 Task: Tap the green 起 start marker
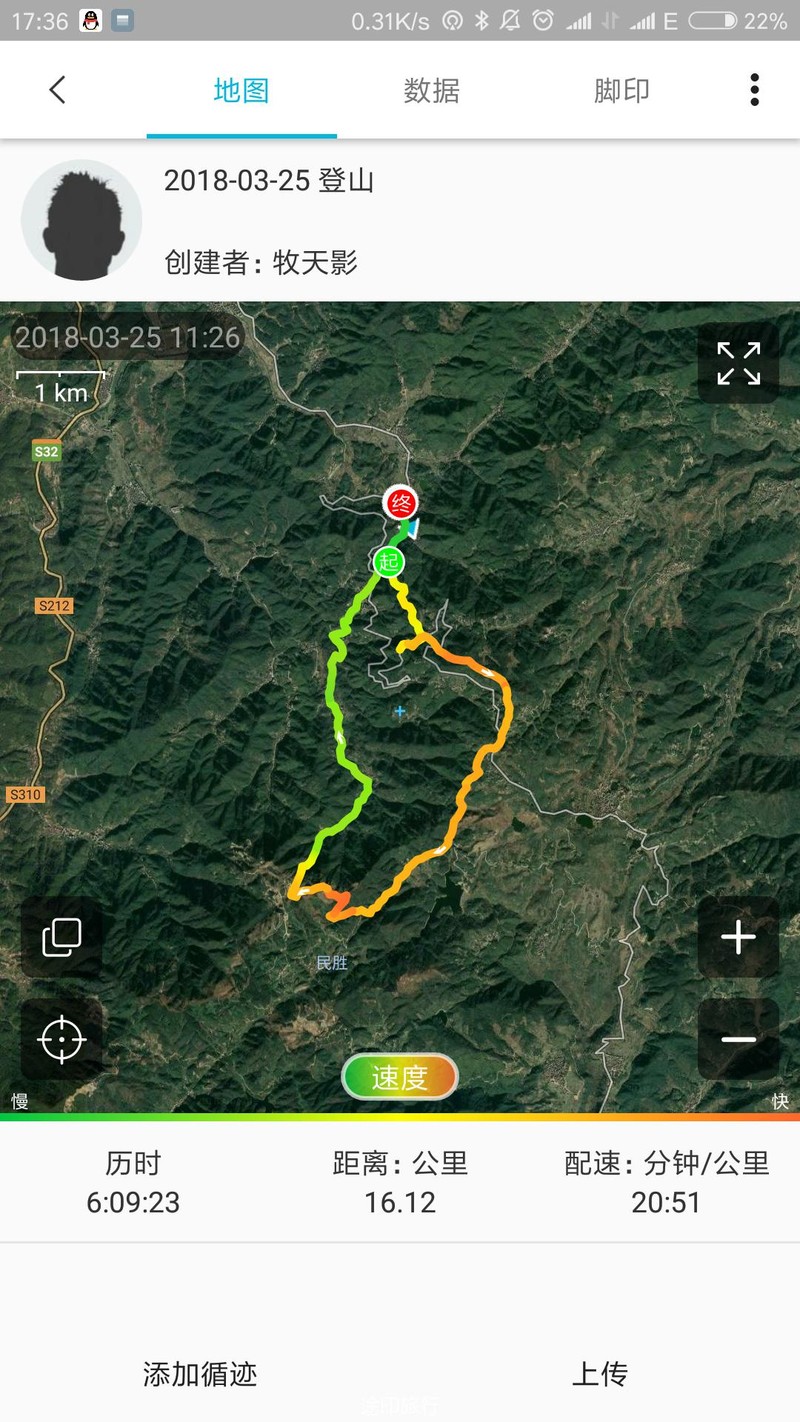pyautogui.click(x=389, y=562)
